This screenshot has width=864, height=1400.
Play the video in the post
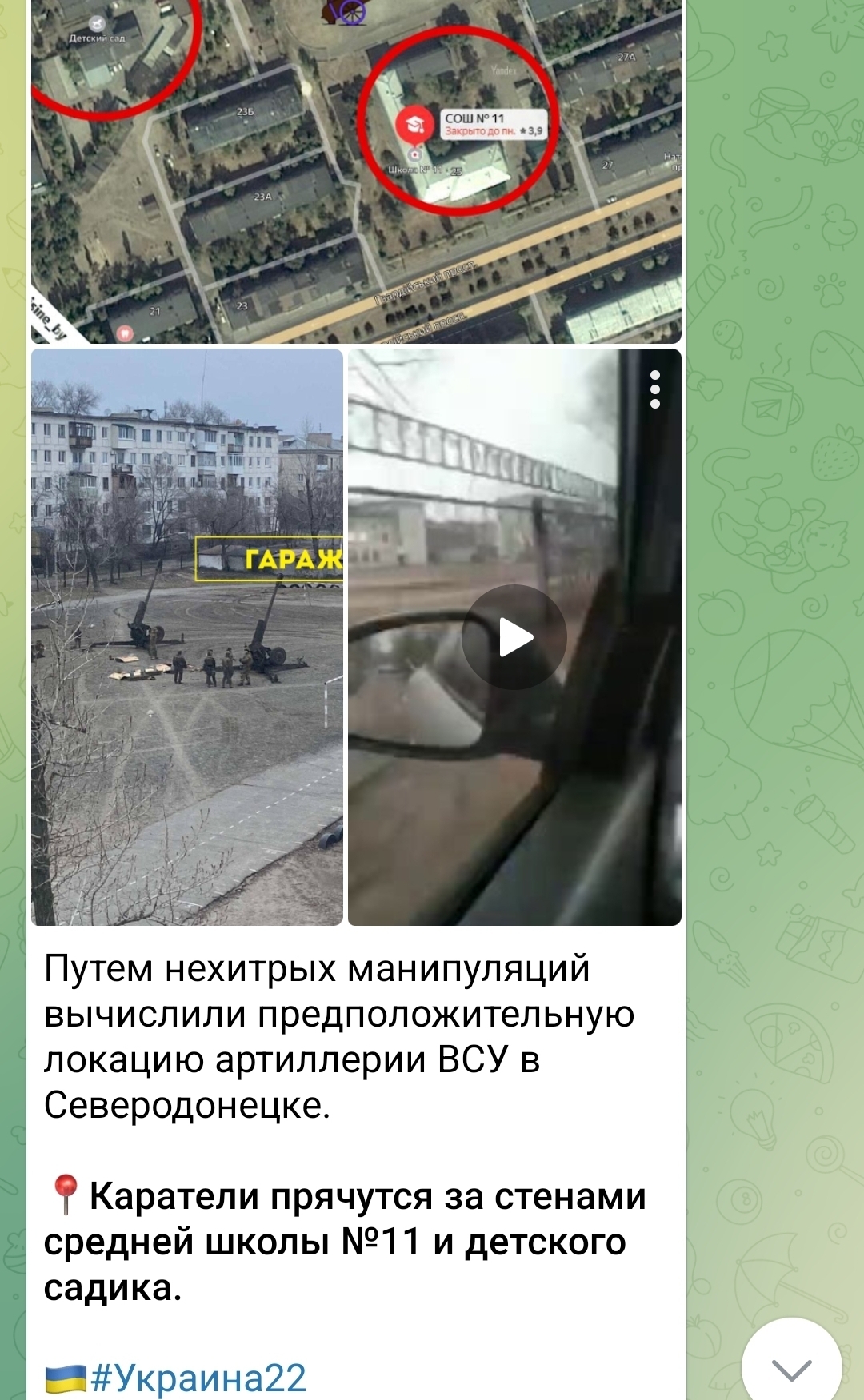click(x=514, y=637)
